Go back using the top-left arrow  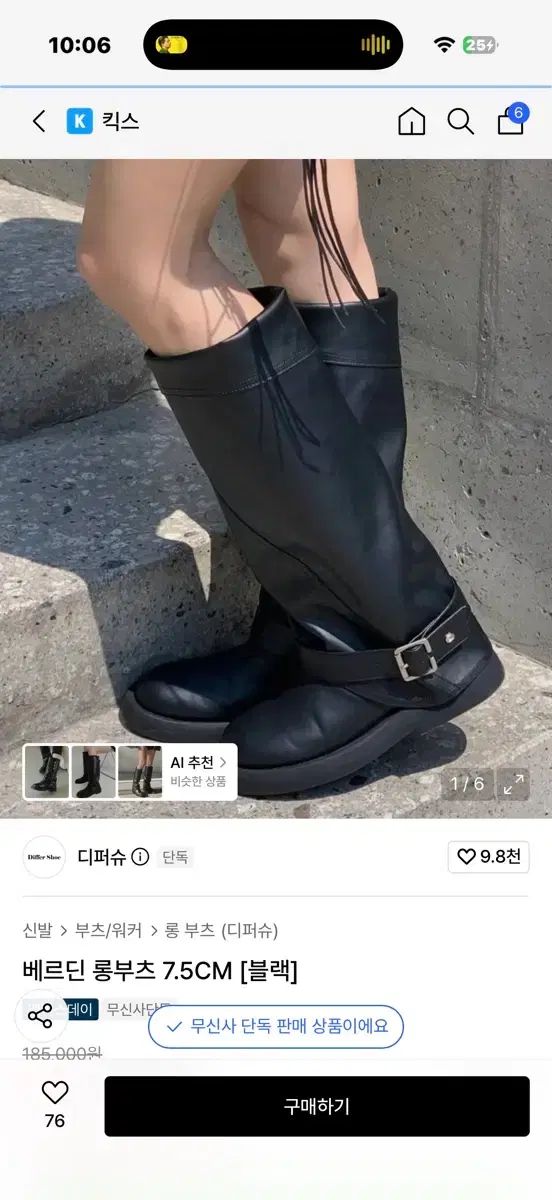pos(39,122)
